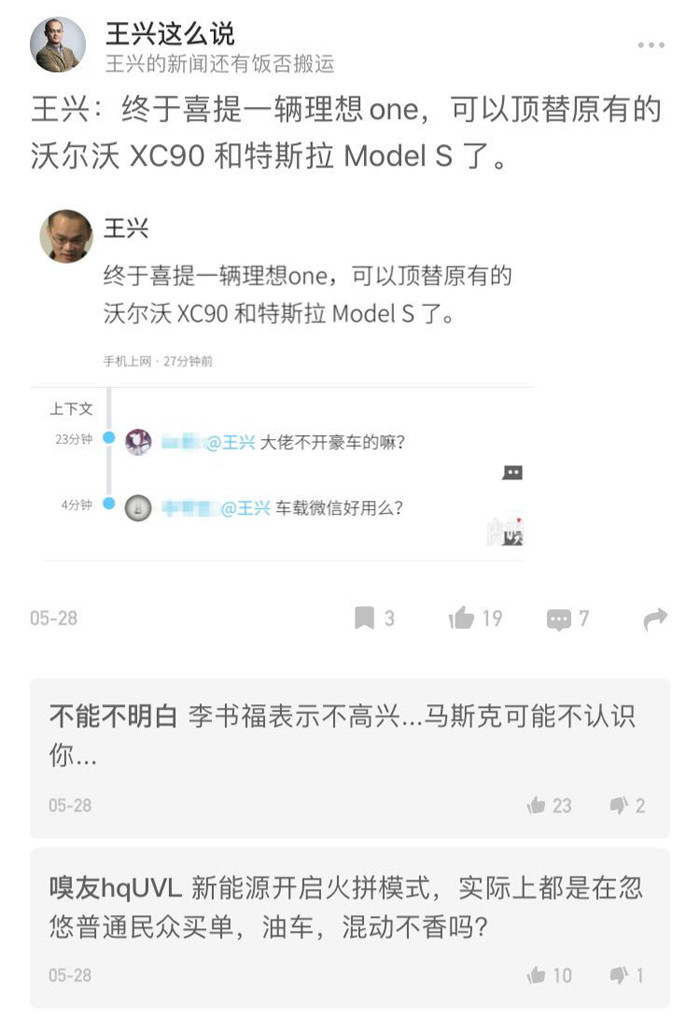Image resolution: width=700 pixels, height=1029 pixels.
Task: Upvote 嗅友hqUVL's comment
Action: pos(537,975)
